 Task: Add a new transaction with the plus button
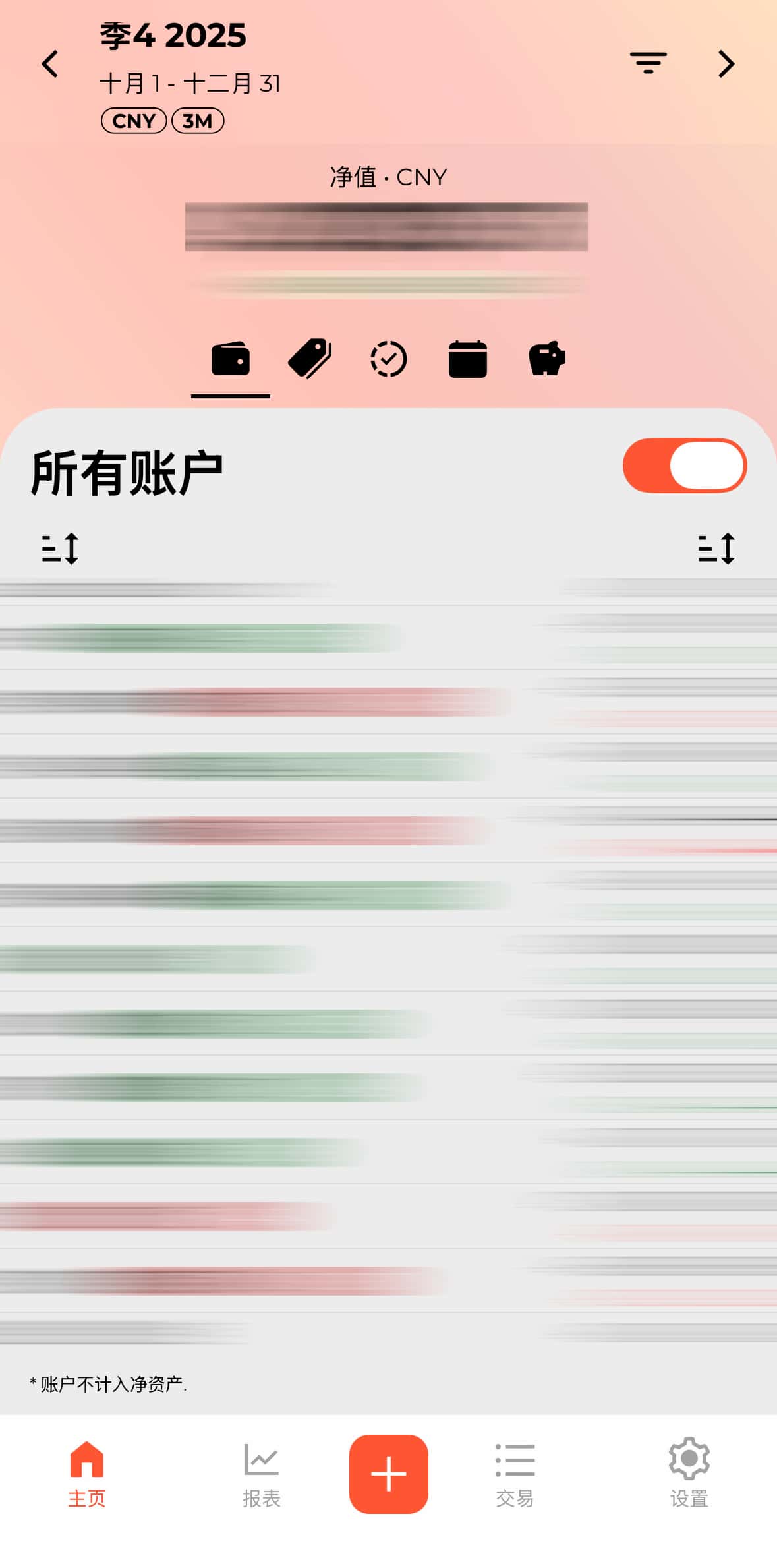point(388,1474)
